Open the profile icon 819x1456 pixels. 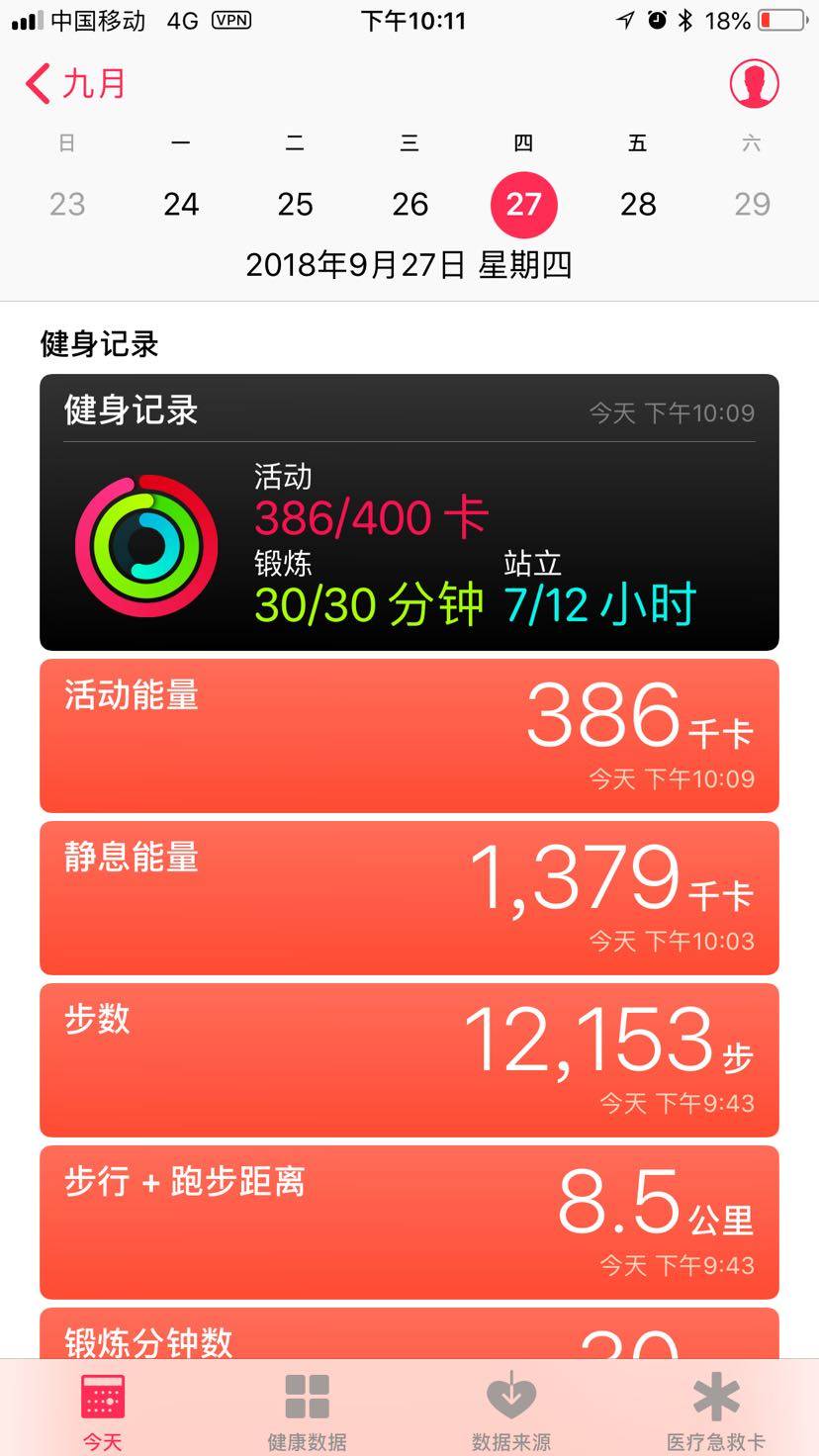click(x=754, y=84)
